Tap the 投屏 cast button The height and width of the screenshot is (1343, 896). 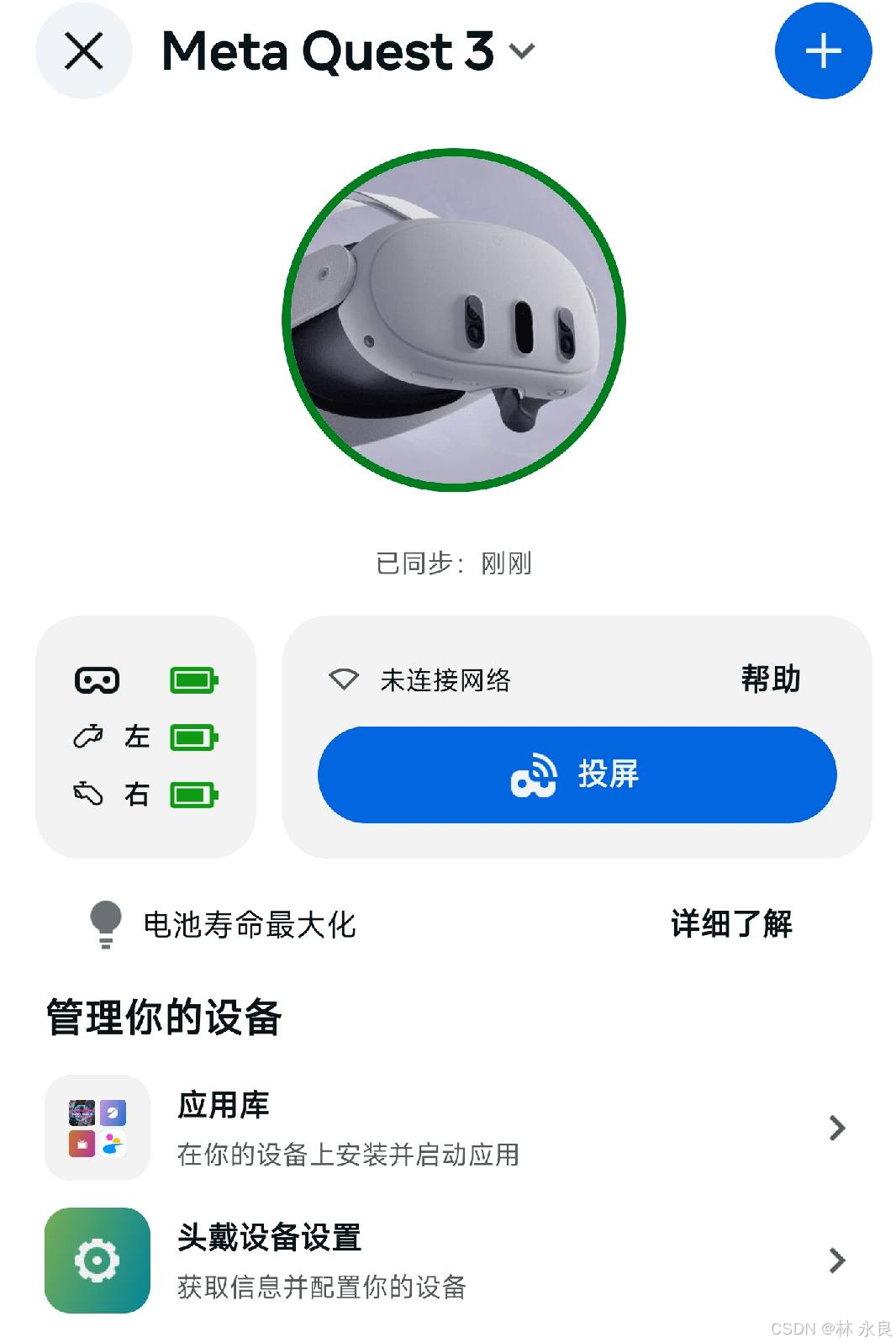tap(577, 775)
